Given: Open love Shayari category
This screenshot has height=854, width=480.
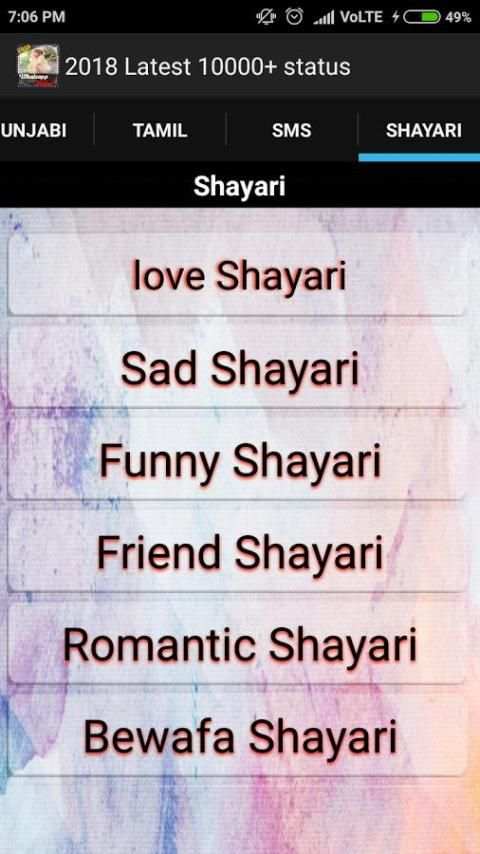Looking at the screenshot, I should [x=238, y=275].
